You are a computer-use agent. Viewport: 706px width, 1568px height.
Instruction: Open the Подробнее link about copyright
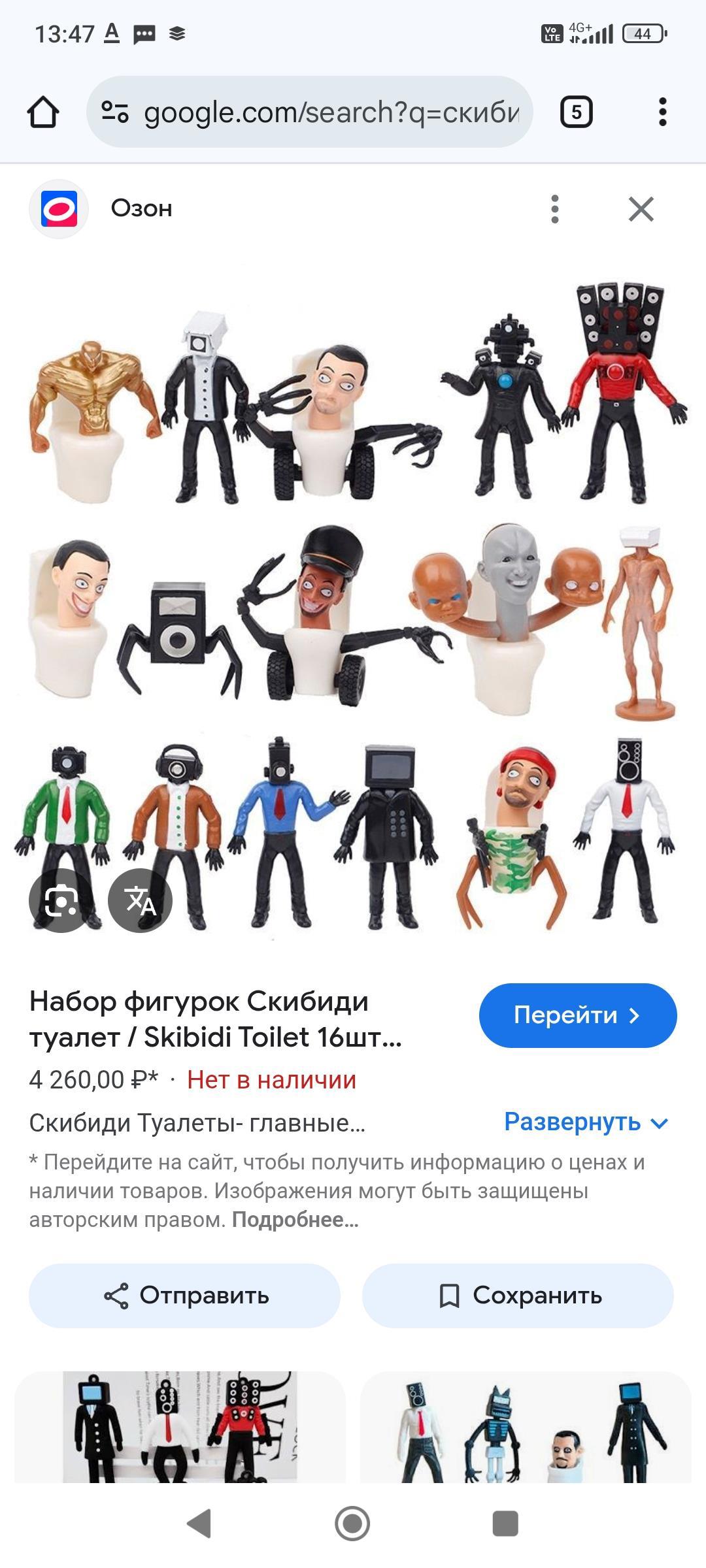point(295,1220)
